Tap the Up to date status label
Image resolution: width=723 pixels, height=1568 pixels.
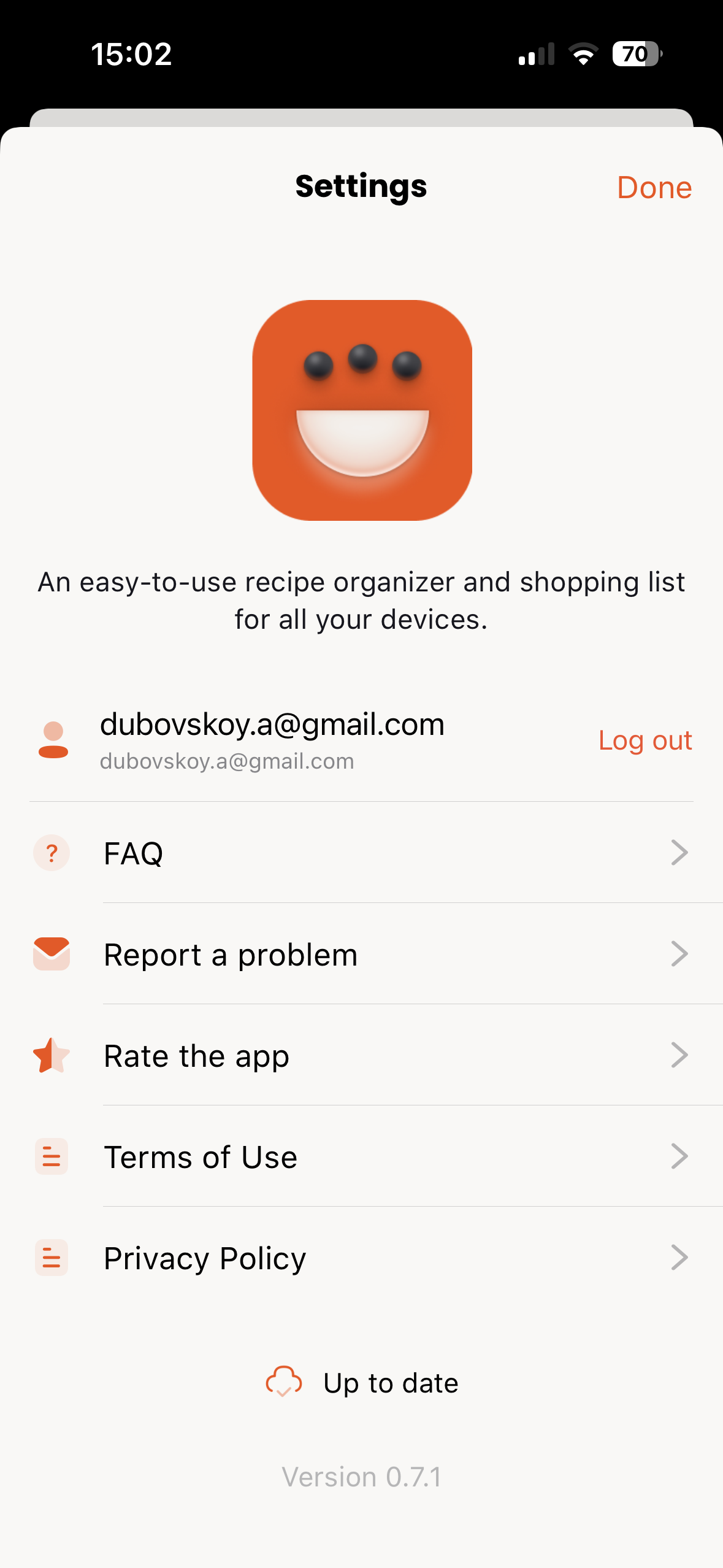pos(391,1382)
